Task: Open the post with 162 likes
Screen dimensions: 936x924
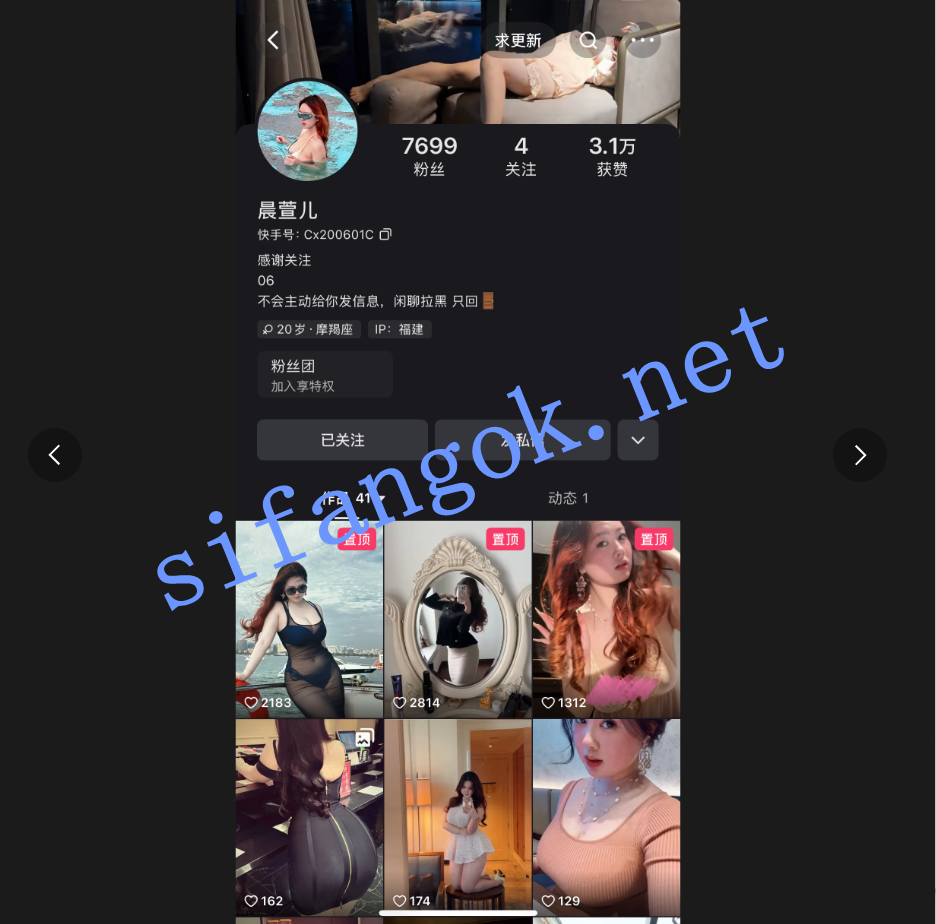Action: pyautogui.click(x=309, y=815)
